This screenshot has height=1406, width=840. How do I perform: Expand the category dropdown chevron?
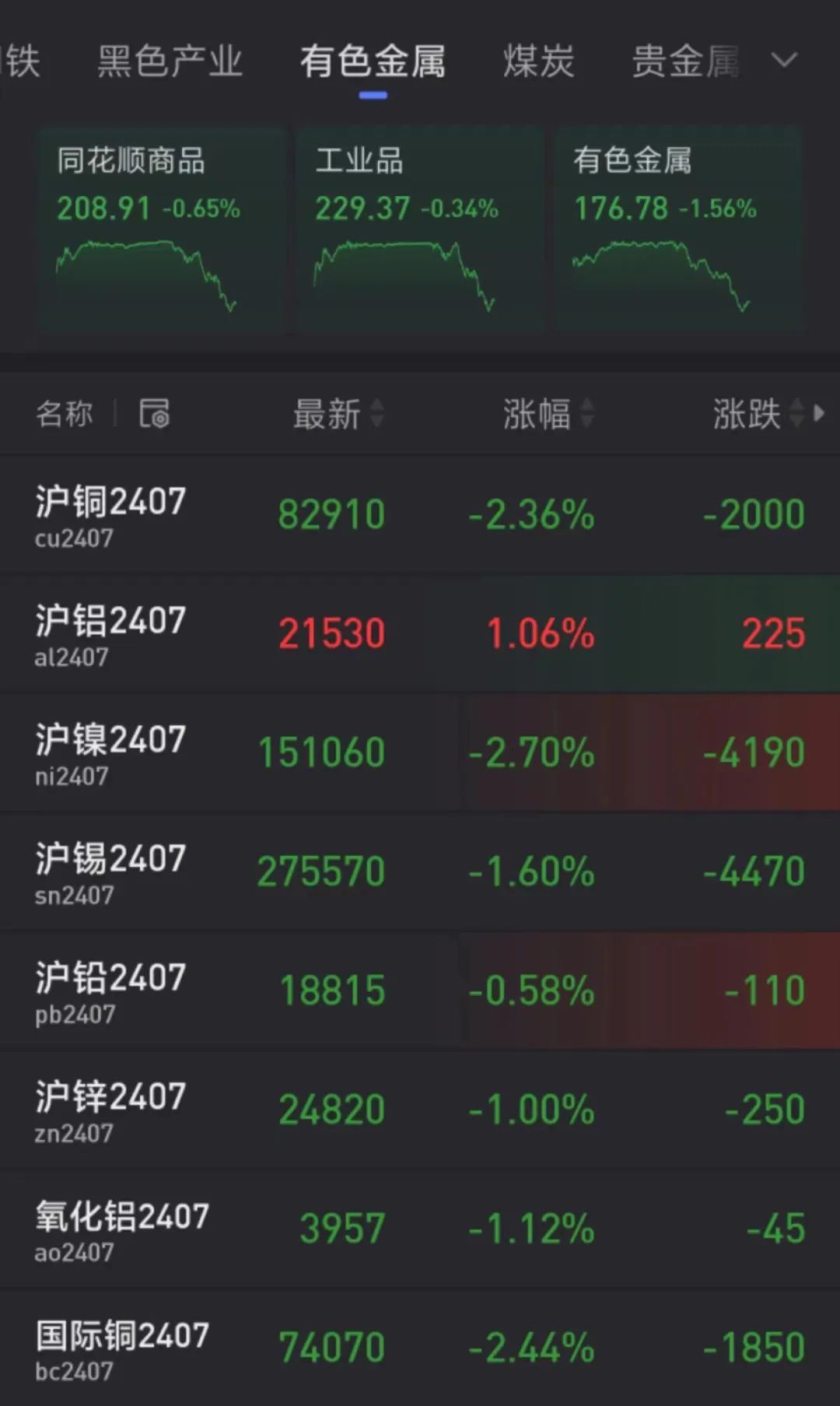[784, 60]
